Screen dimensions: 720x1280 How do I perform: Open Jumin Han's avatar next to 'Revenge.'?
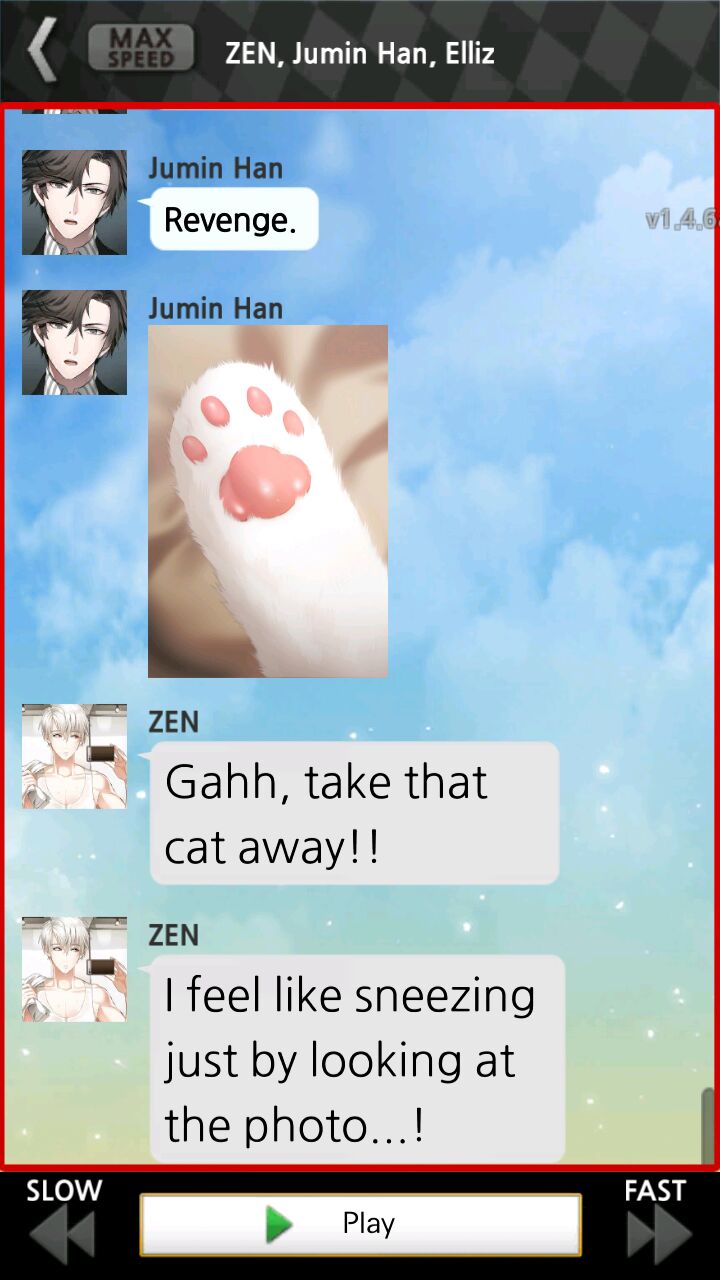coord(74,202)
